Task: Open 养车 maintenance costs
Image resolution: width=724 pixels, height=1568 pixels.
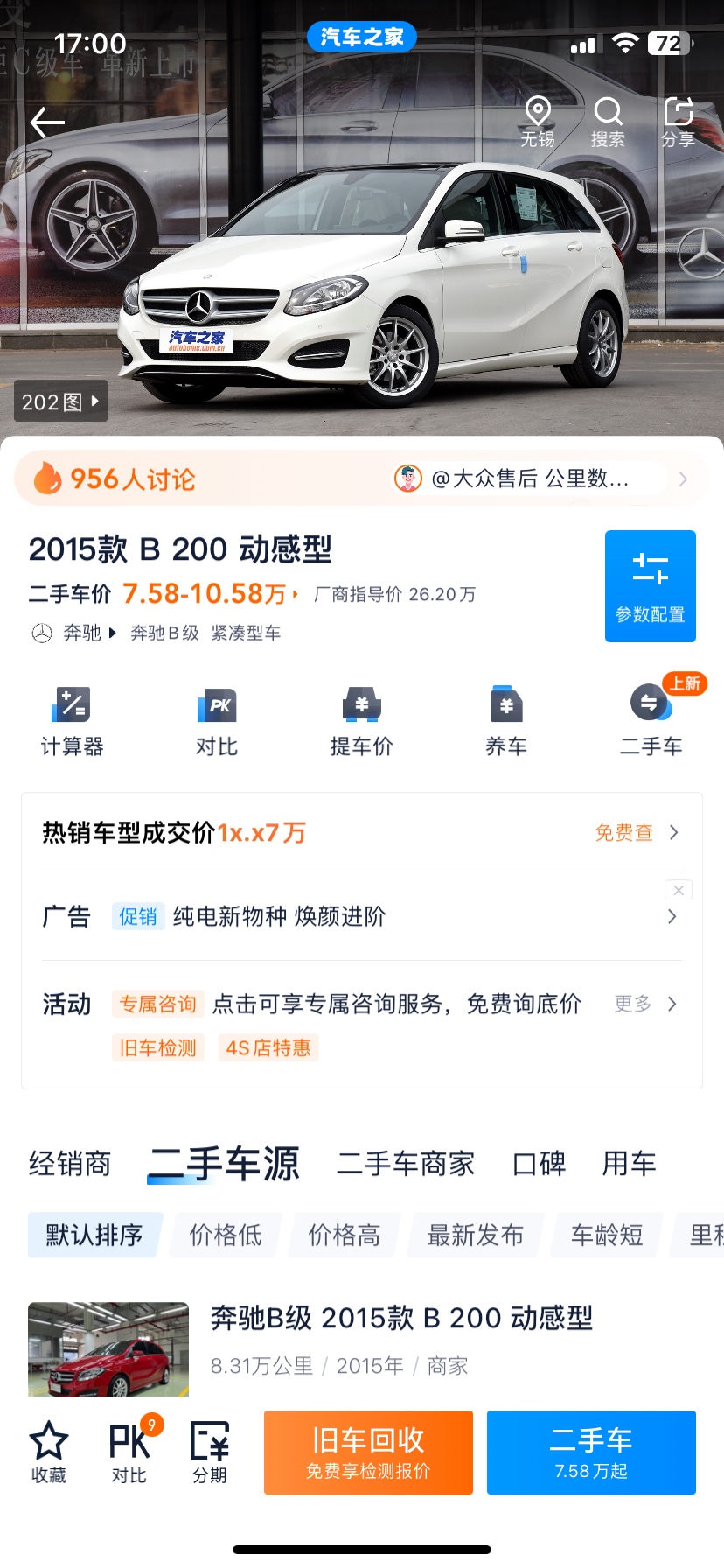Action: (x=506, y=721)
